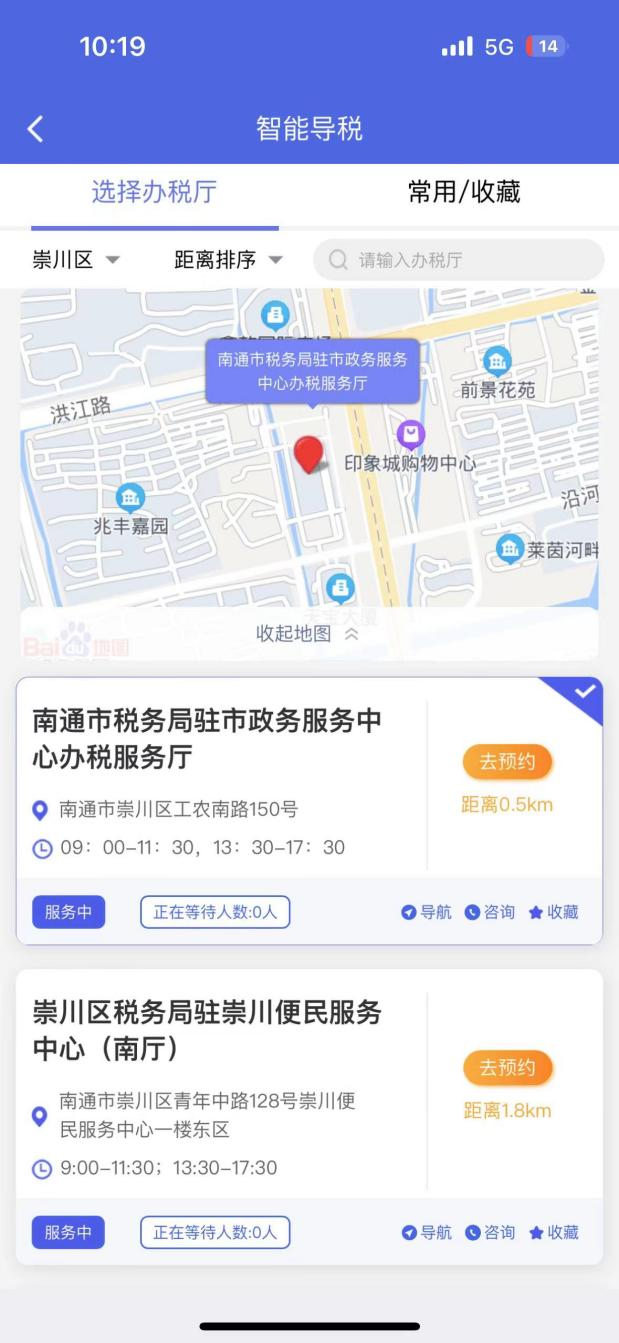Start navigation to 崇川便民服务中心（南厅）

(x=426, y=1232)
